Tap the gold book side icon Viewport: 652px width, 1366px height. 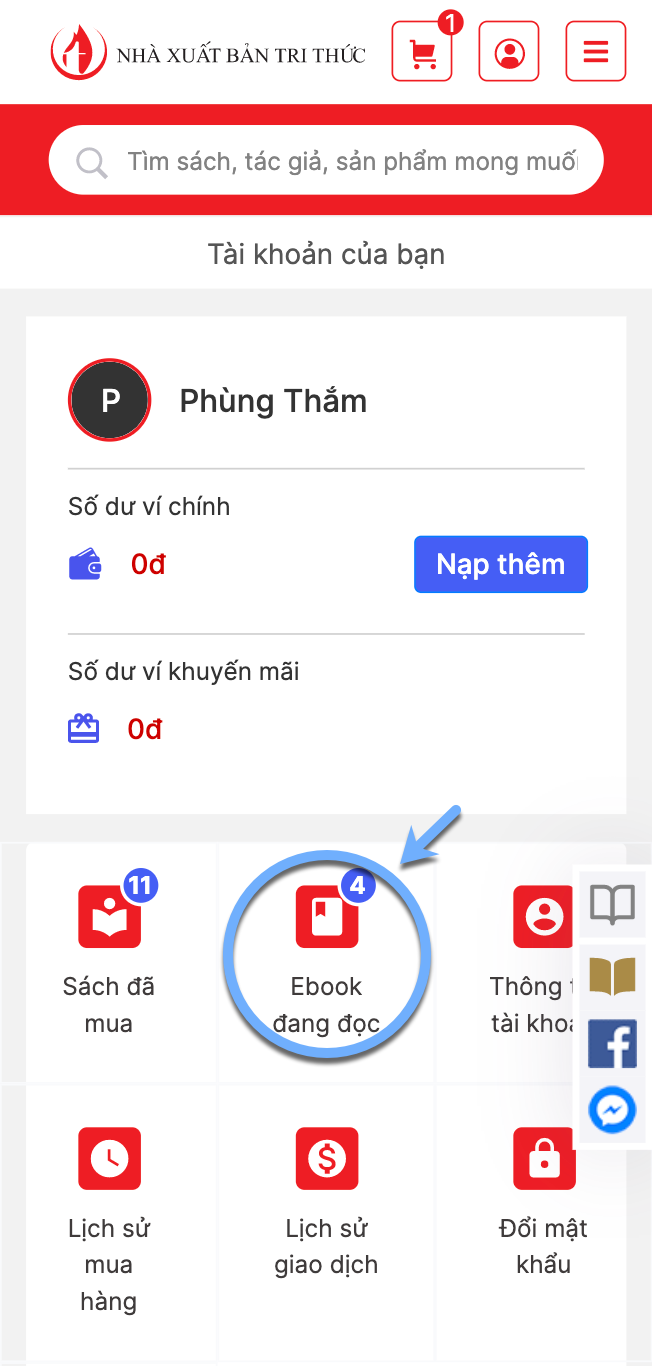point(612,976)
